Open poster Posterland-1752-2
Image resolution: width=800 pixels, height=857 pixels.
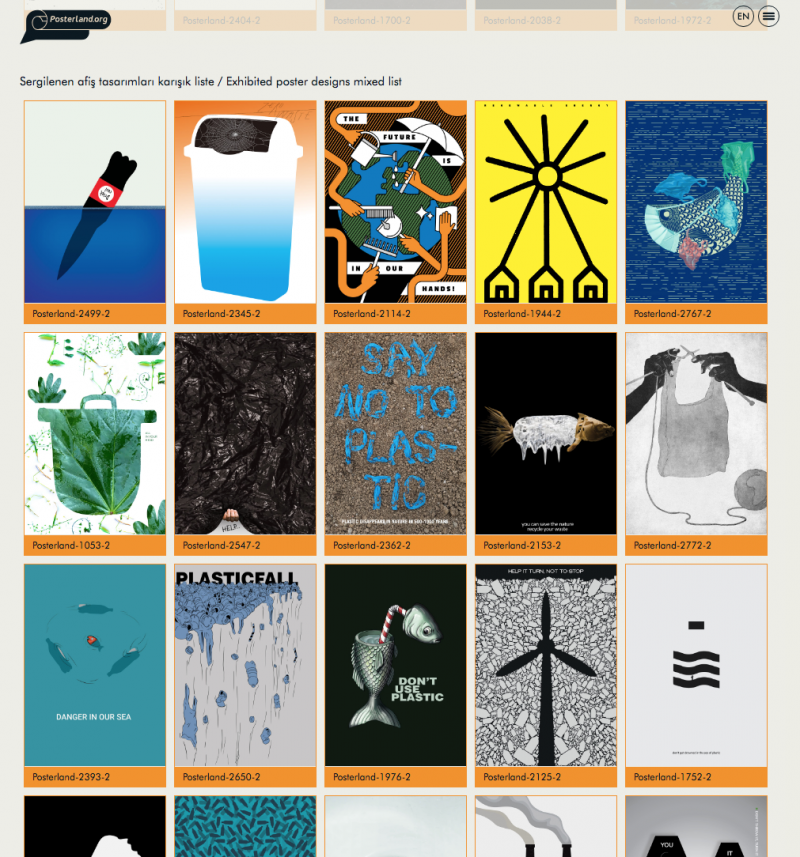(x=696, y=665)
